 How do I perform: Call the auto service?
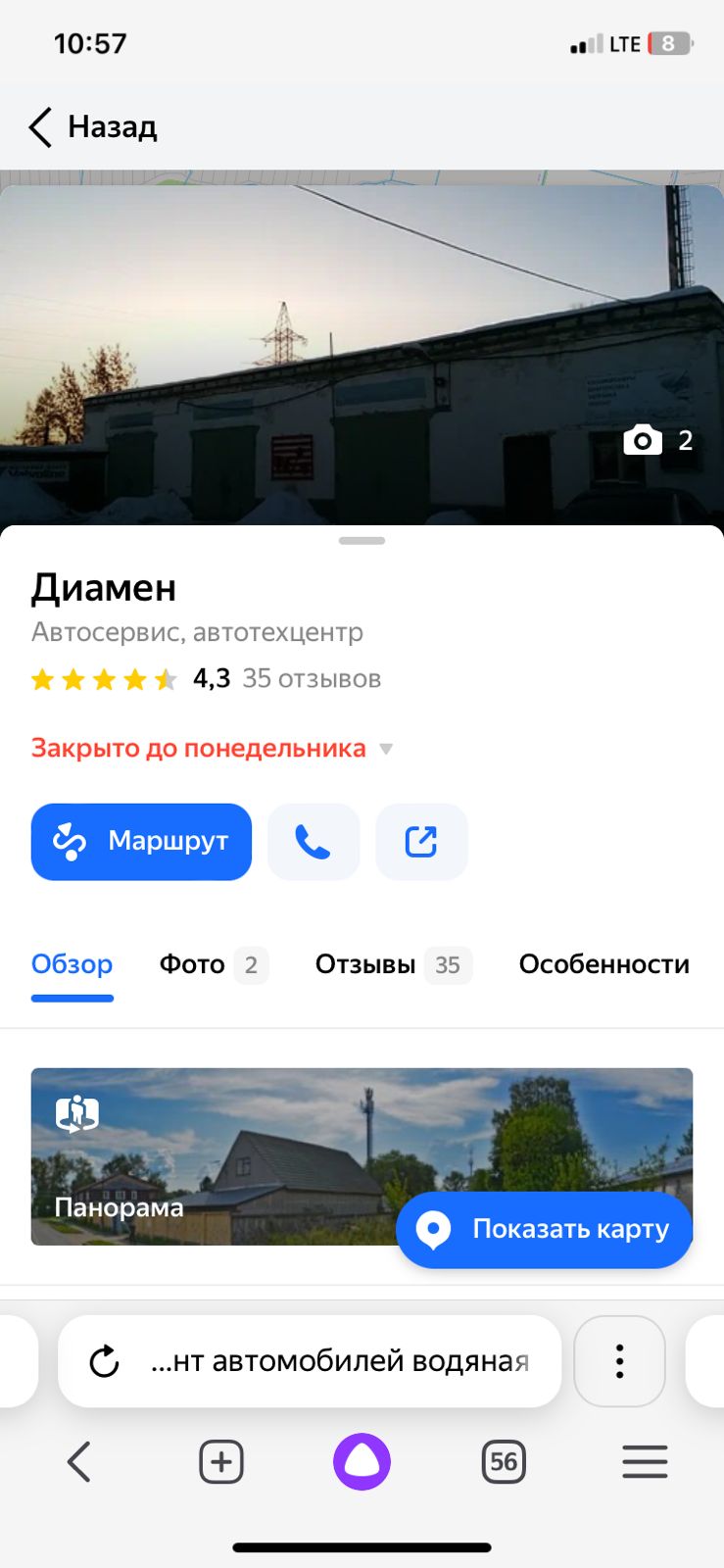click(314, 842)
